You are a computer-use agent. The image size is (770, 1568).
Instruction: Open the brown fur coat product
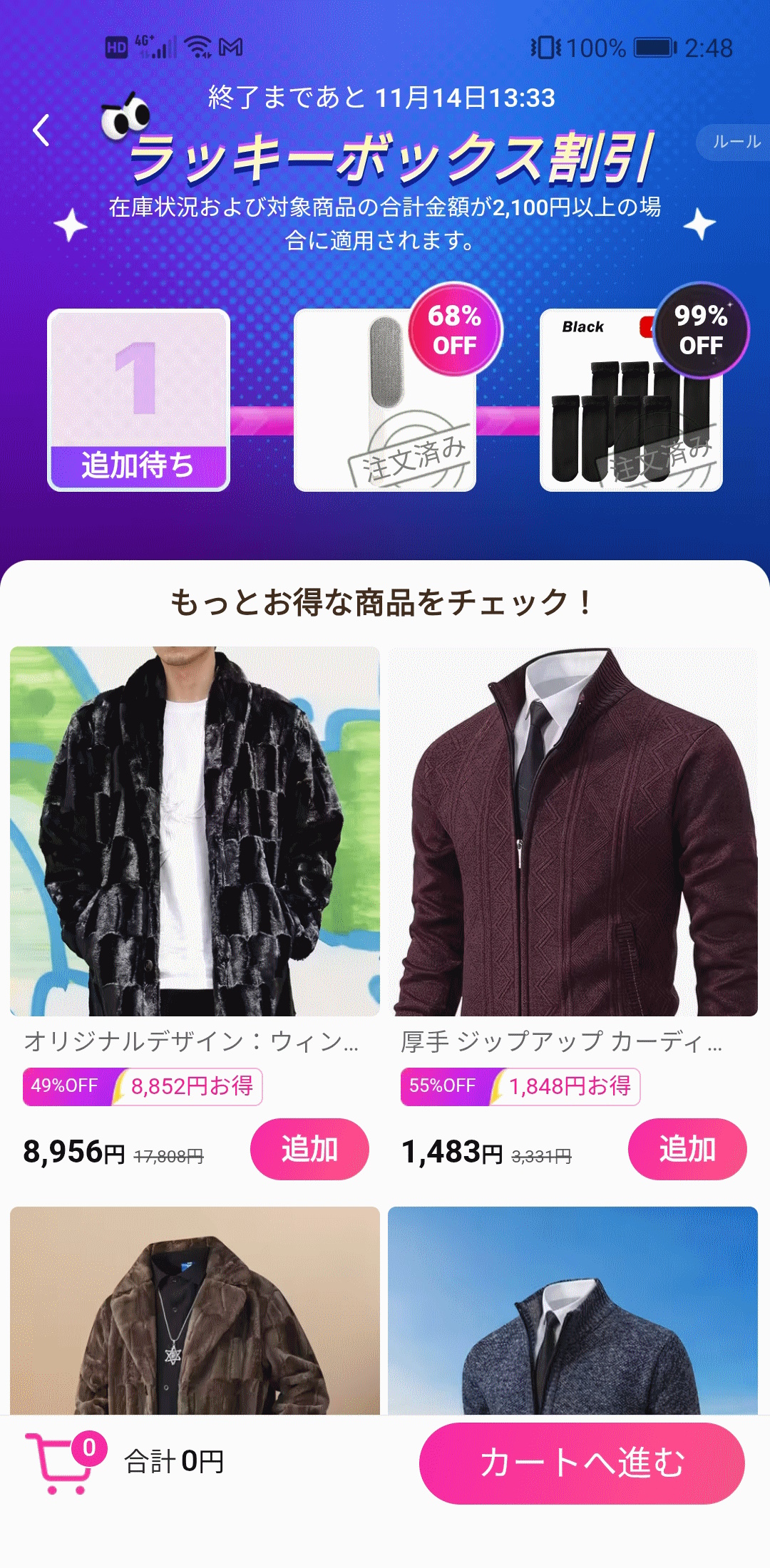[195, 1310]
